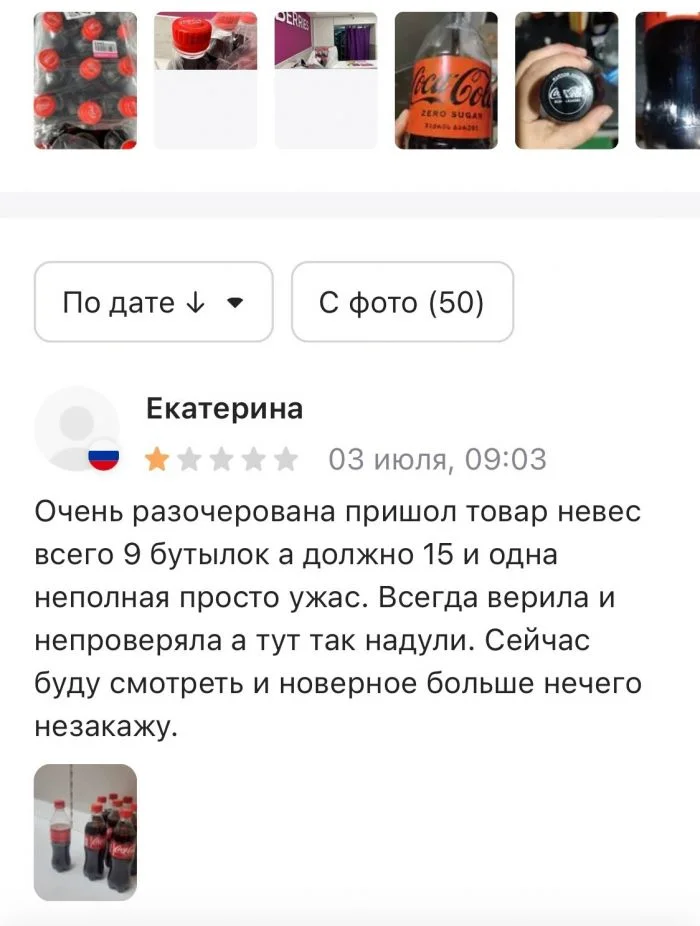Open the photo of hand holding black cap
Screen dimensions: 700x926
coord(566,80)
